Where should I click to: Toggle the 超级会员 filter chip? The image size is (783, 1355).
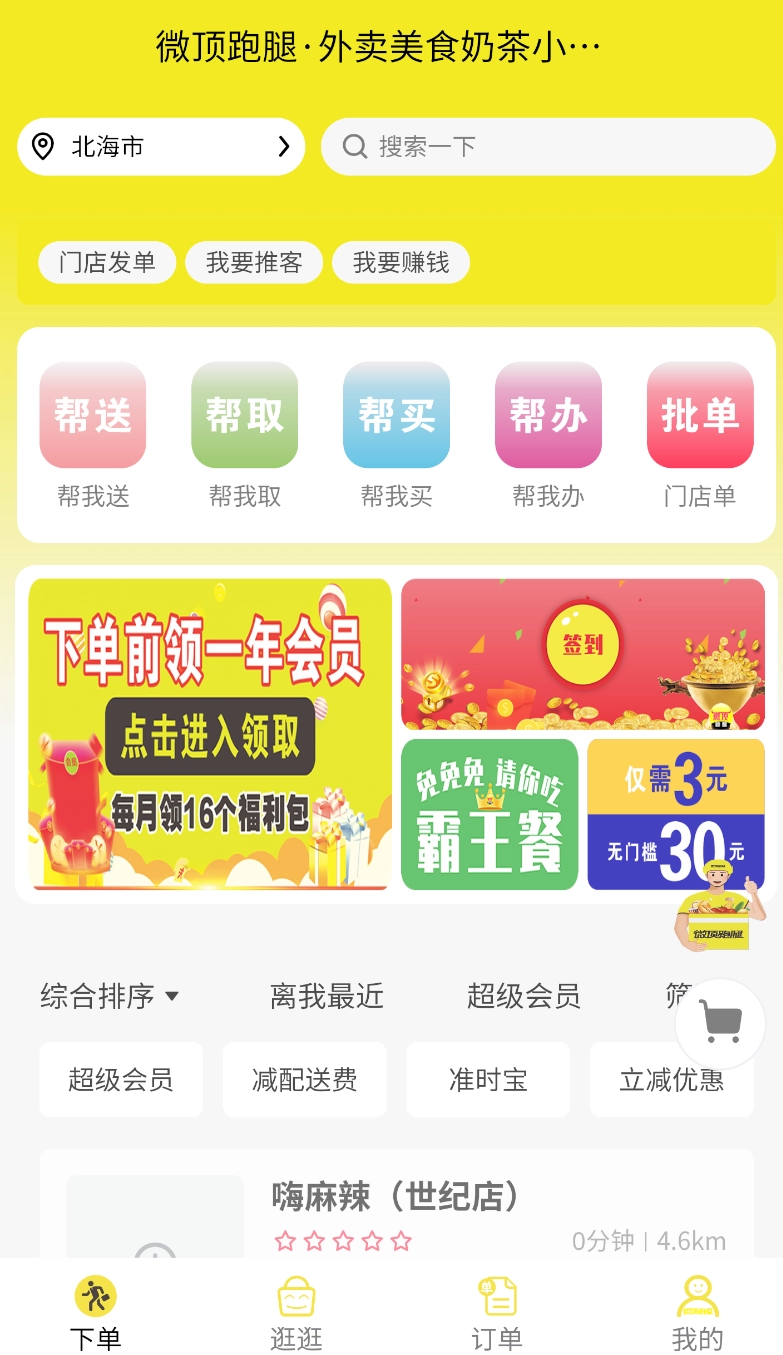tap(120, 1080)
